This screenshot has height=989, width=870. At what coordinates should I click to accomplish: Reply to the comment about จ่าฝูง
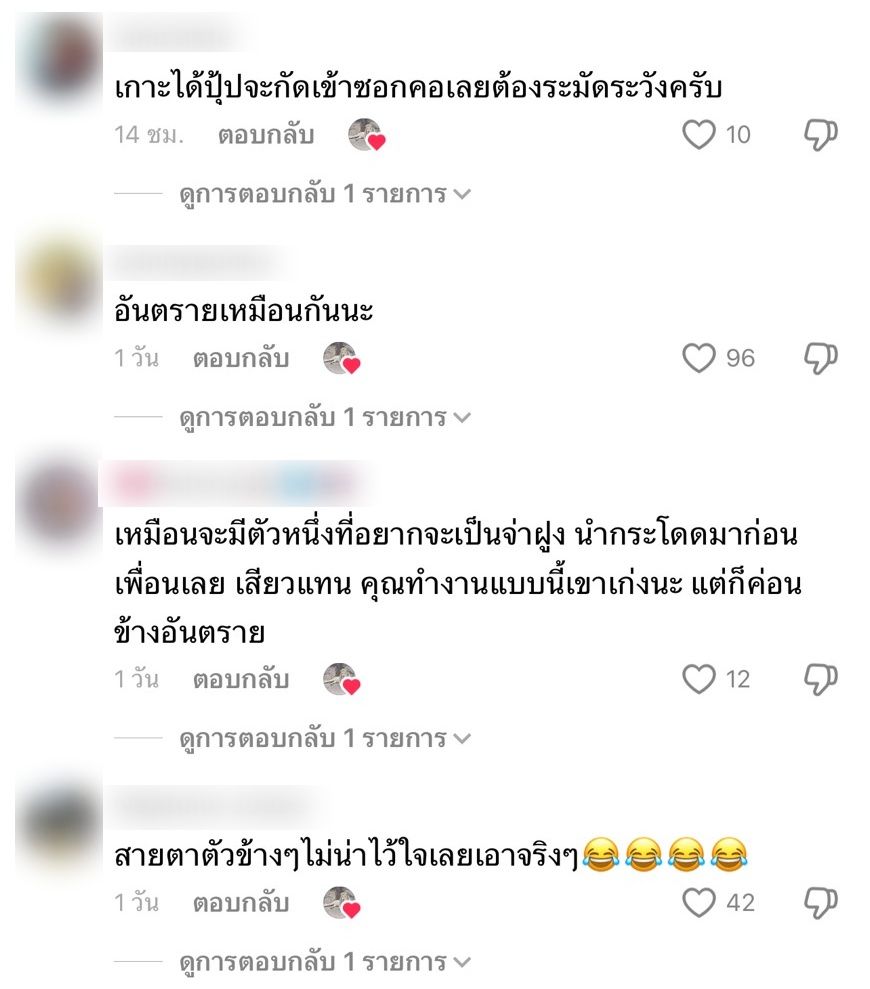pyautogui.click(x=241, y=680)
